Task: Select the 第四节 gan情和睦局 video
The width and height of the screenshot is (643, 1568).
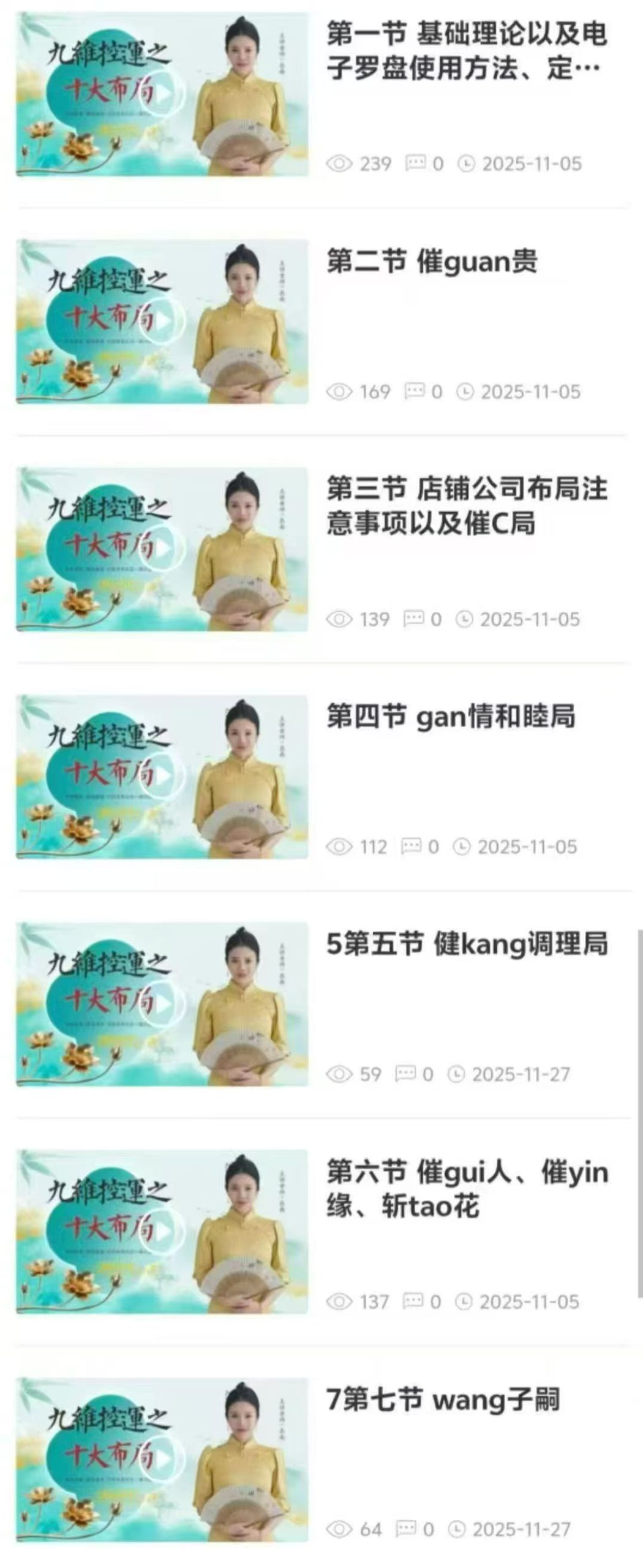Action: click(162, 776)
